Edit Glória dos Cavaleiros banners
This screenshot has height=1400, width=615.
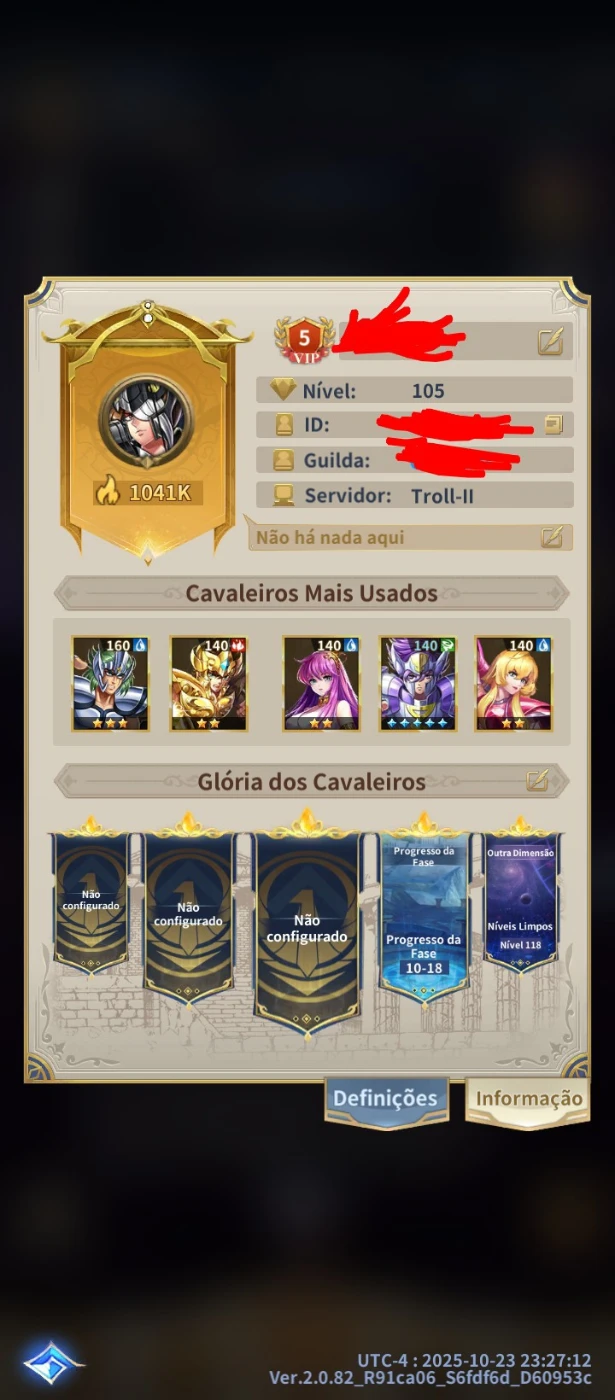coord(537,780)
